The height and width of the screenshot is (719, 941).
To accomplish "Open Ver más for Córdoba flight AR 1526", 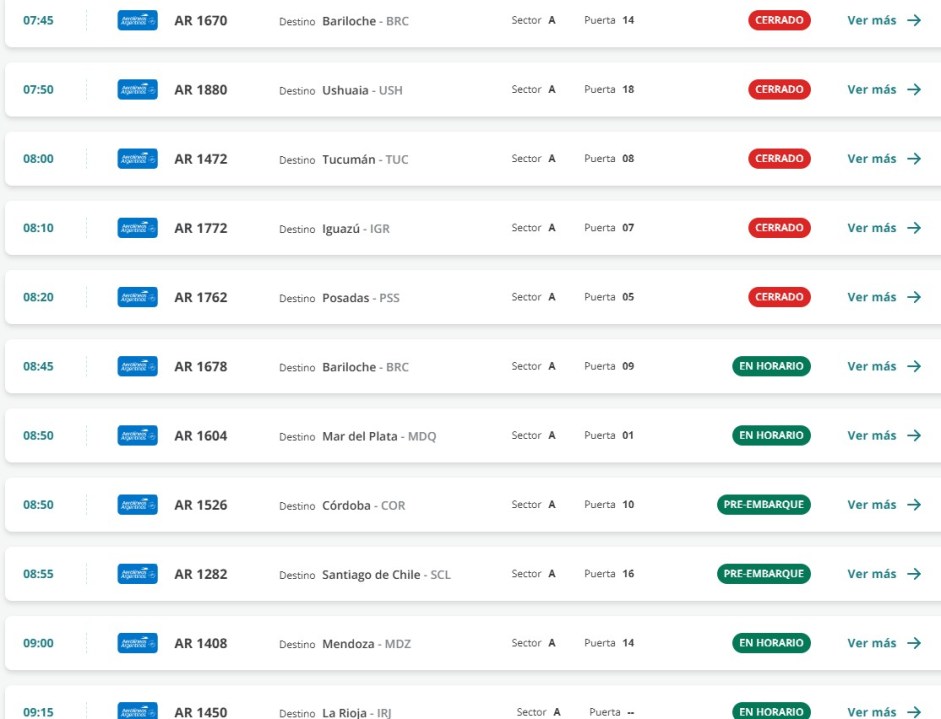I will pos(883,505).
